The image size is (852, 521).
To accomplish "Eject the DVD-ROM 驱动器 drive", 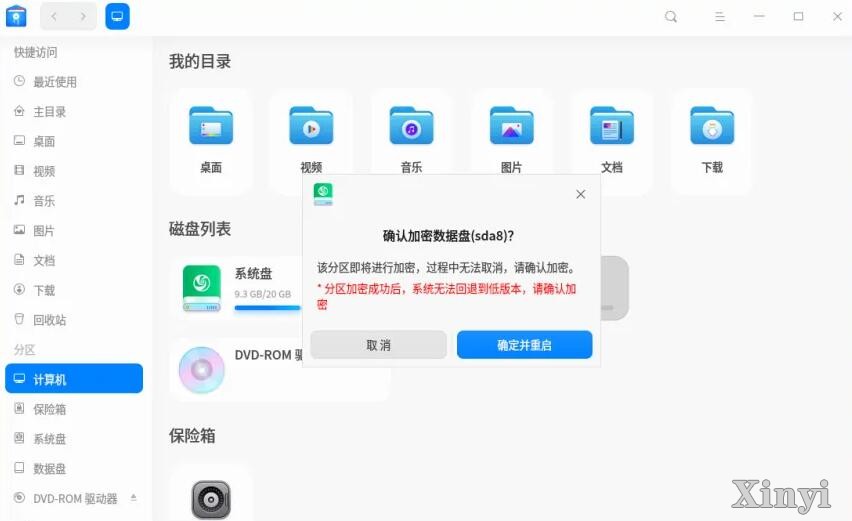I will 134,498.
